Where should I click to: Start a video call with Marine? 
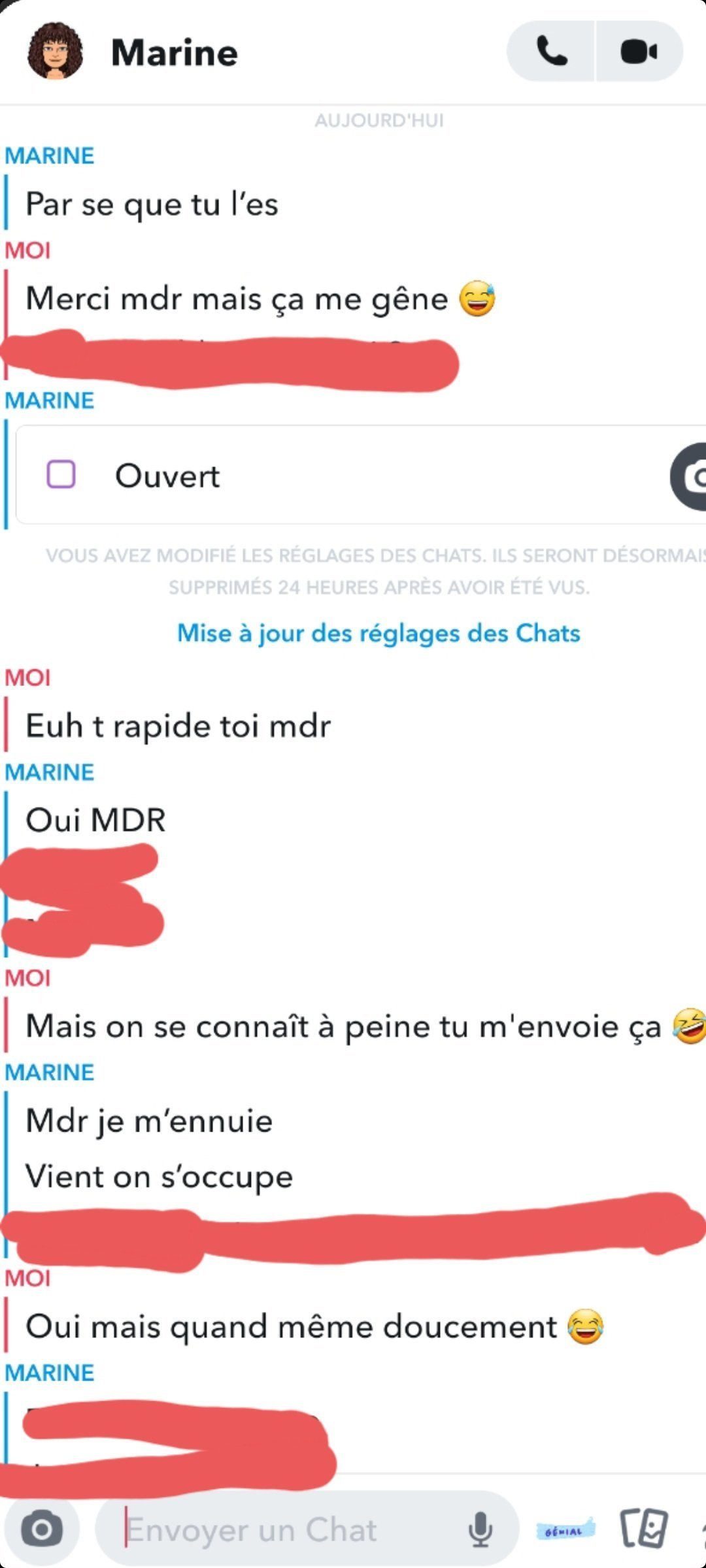pos(639,52)
